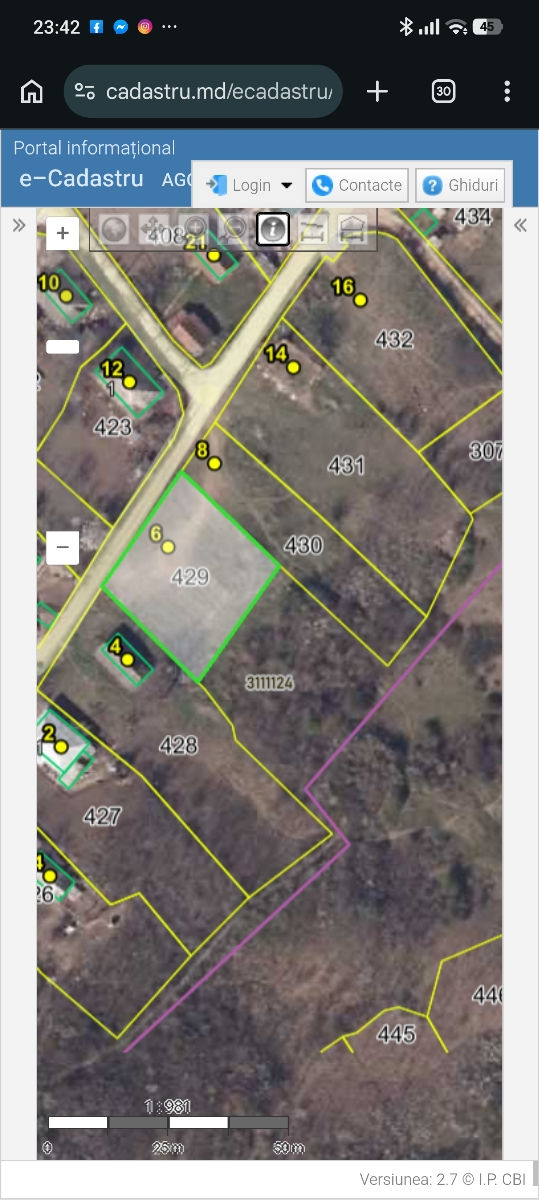539x1200 pixels.
Task: Open the browser home page
Action: 32,92
